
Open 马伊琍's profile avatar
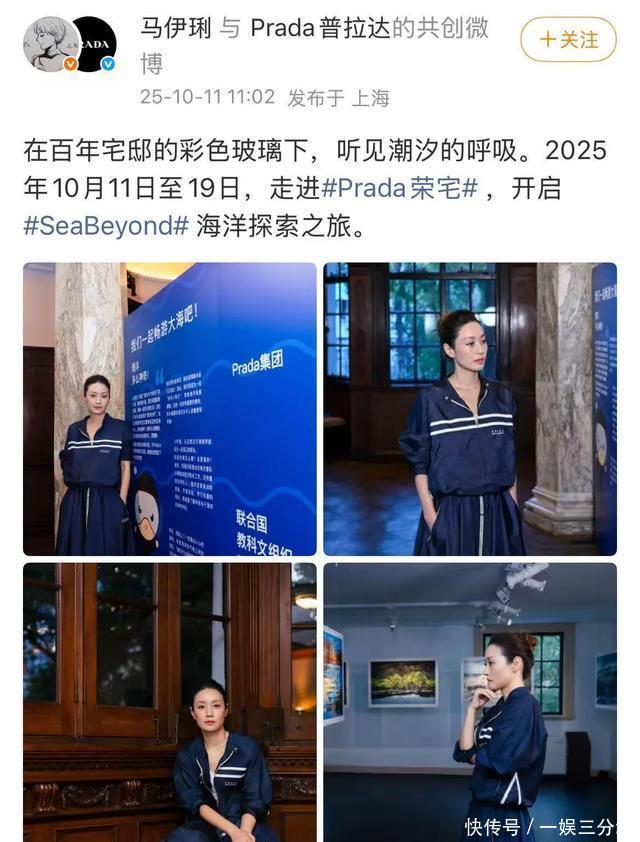pos(49,44)
